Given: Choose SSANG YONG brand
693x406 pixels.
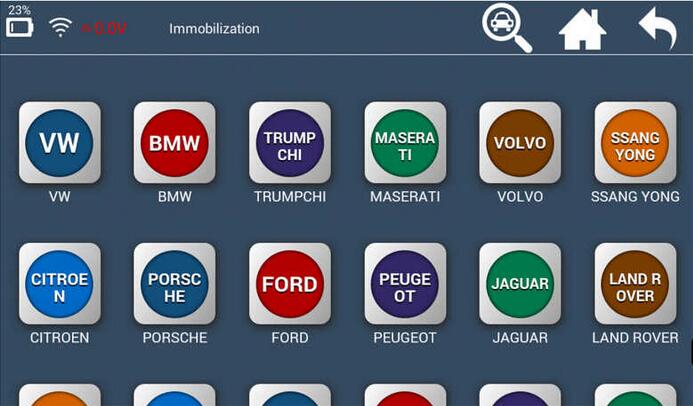Looking at the screenshot, I should point(635,143).
